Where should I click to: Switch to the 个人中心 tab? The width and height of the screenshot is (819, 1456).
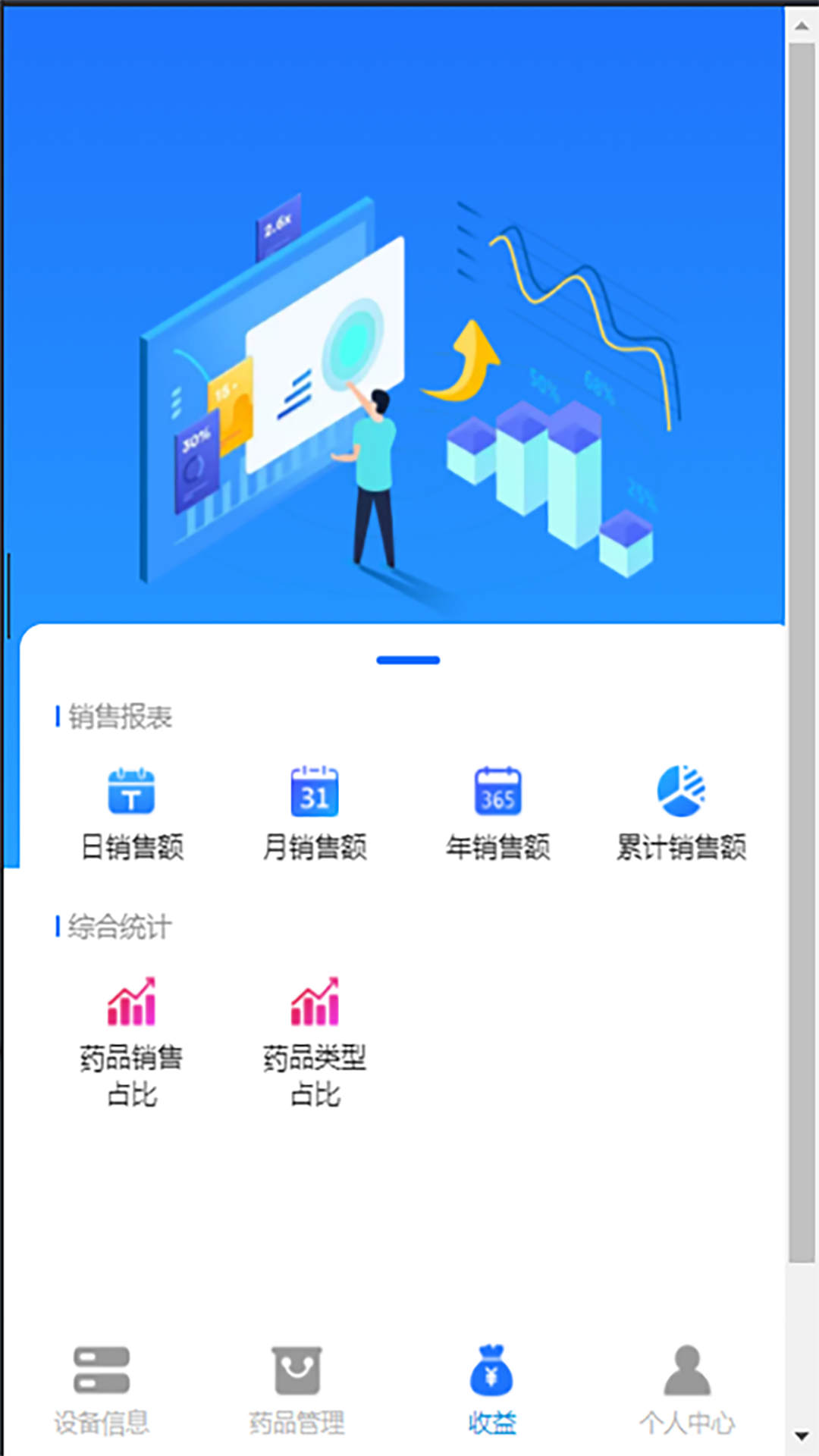point(685,1395)
